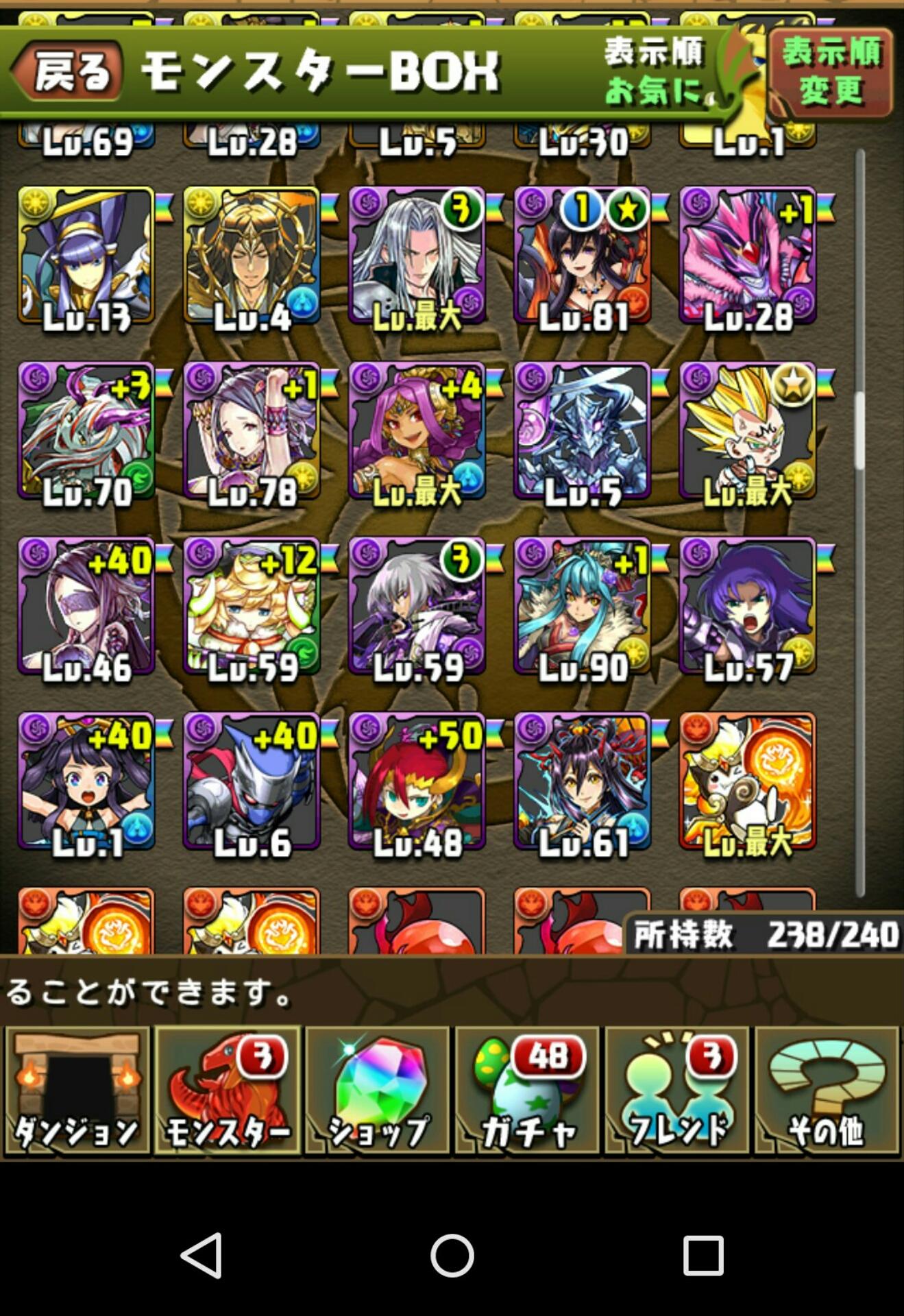904x1316 pixels.
Task: Select the Lv.4 golden monster
Action: click(252, 256)
